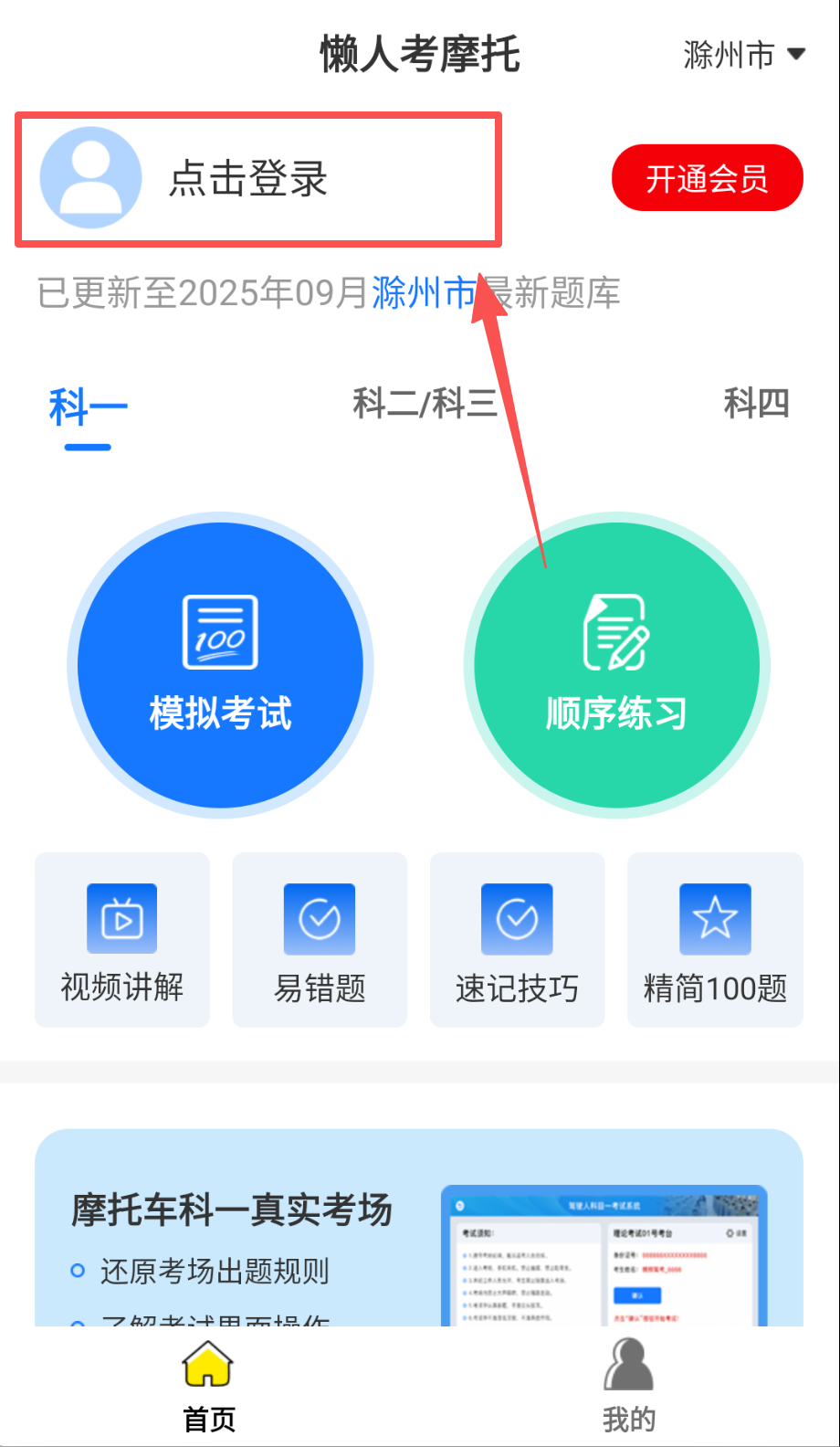
Task: Start the 模拟考试 mock exam
Action: (x=220, y=666)
